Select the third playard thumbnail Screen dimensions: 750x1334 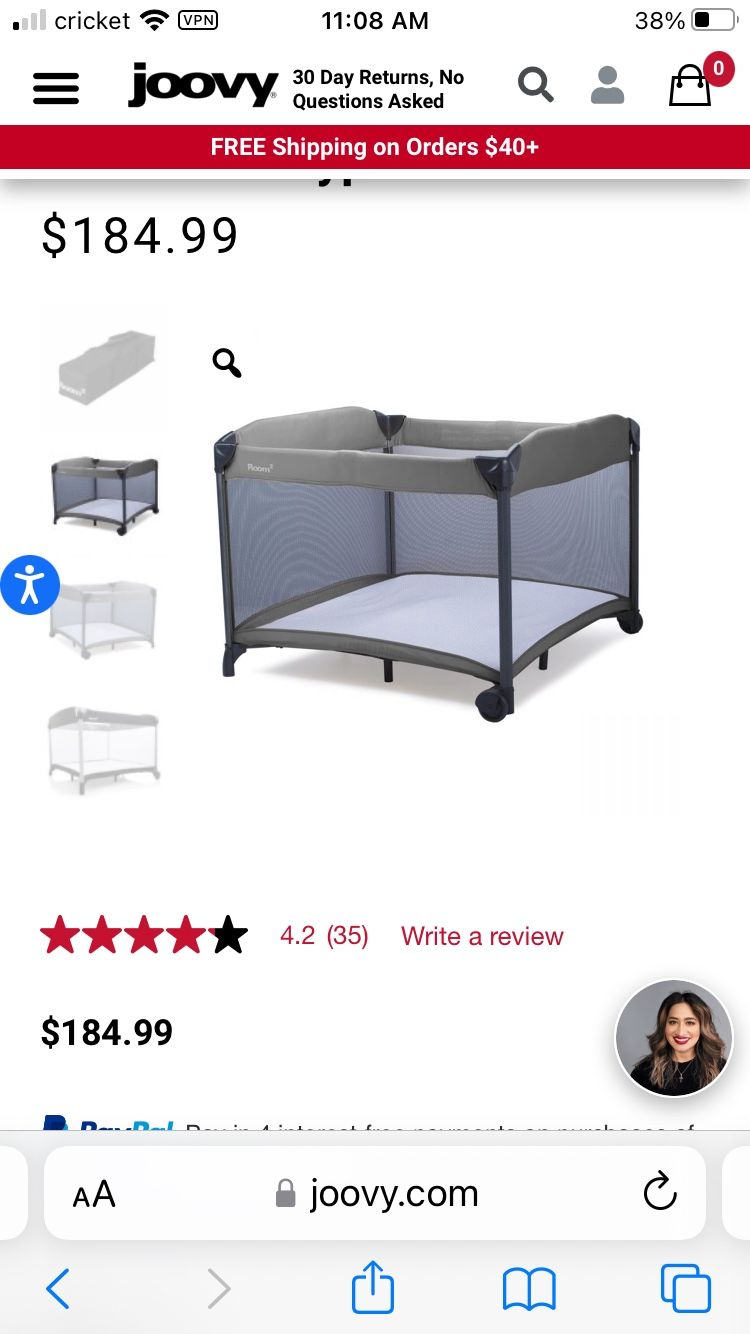pyautogui.click(x=103, y=618)
